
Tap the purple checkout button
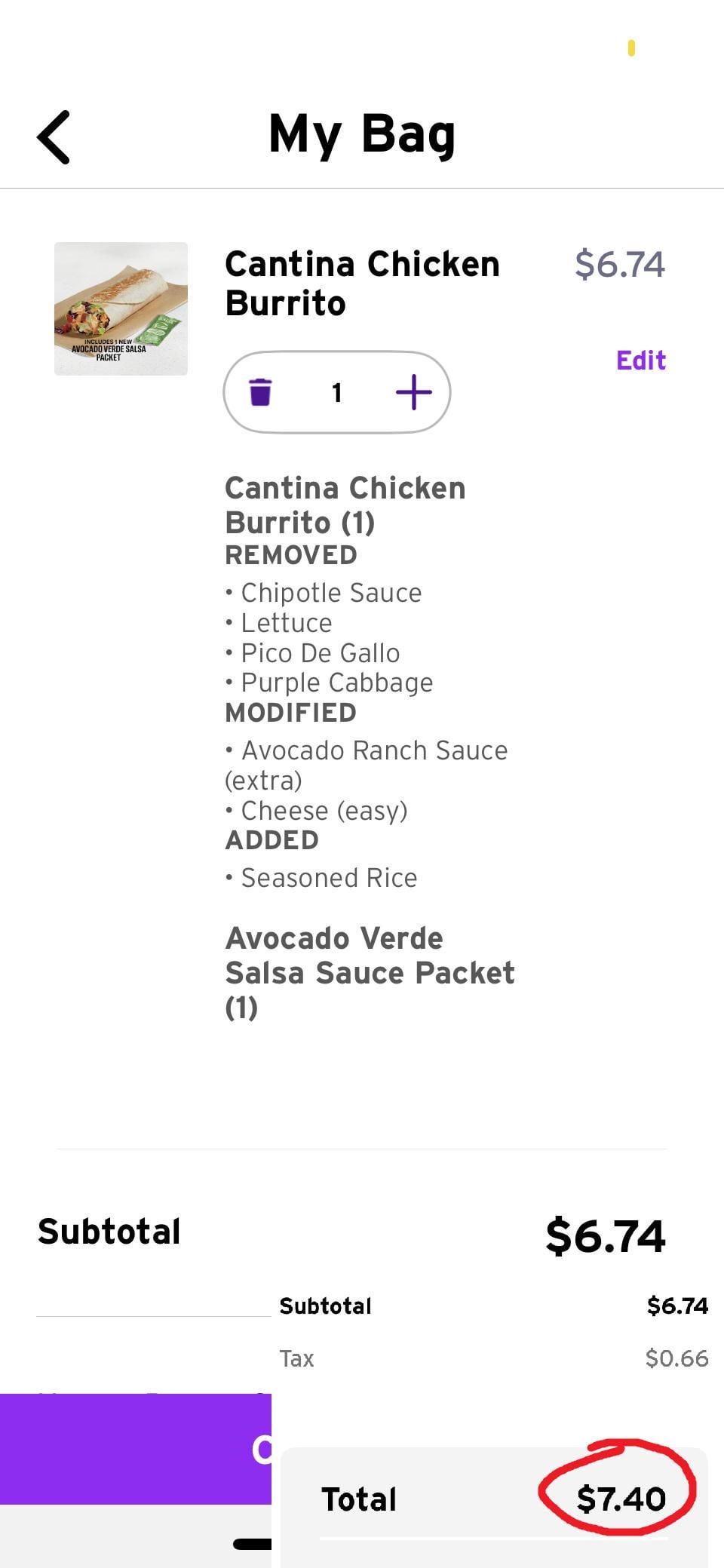tap(136, 1448)
